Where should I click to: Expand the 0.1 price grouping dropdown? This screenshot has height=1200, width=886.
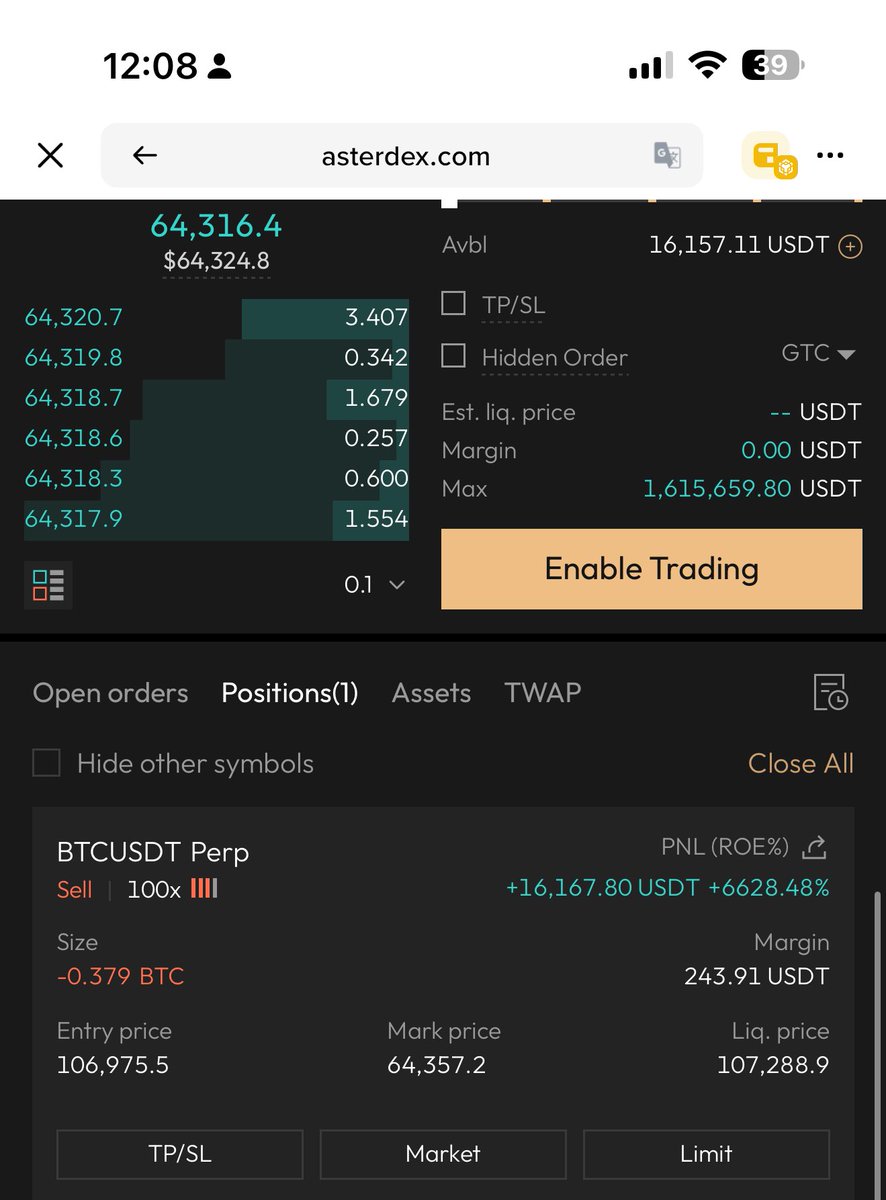375,585
